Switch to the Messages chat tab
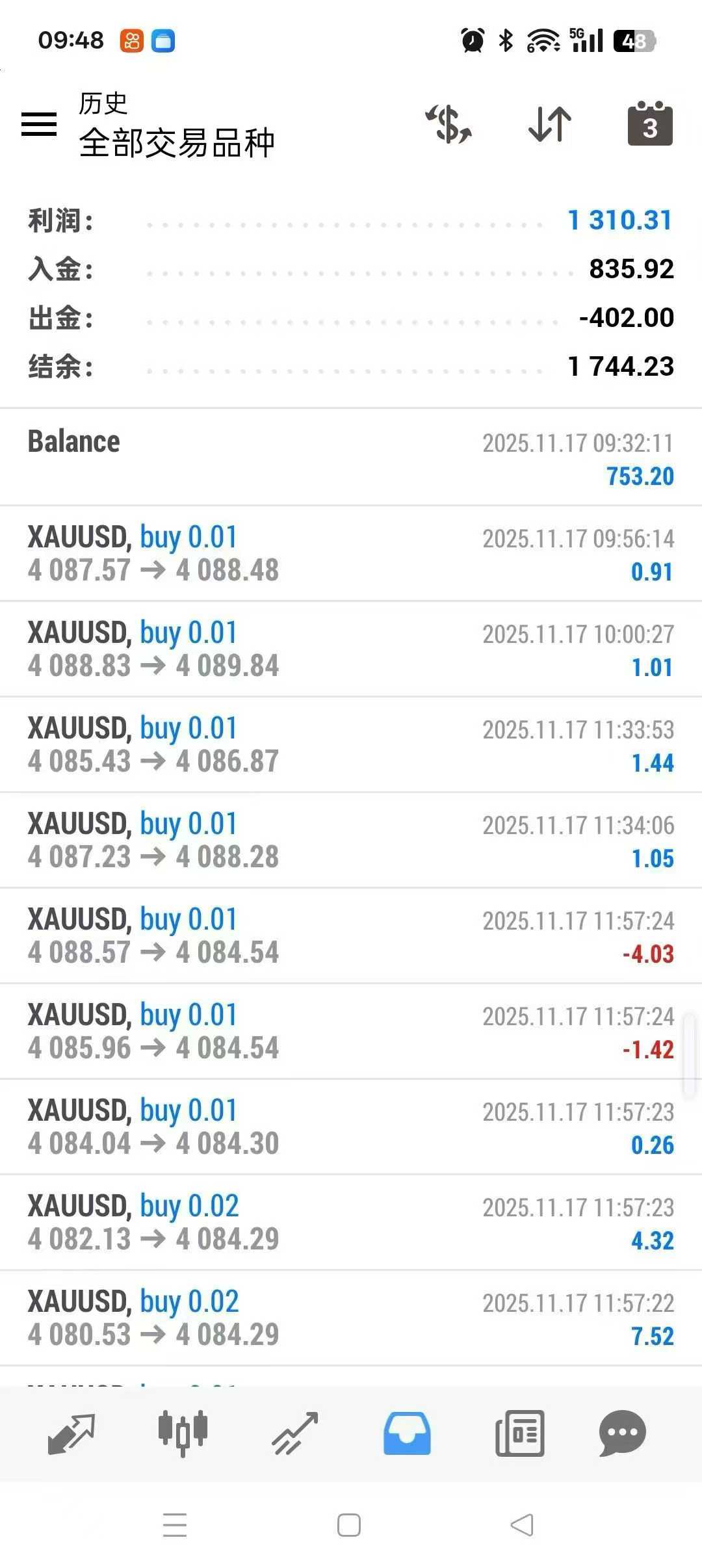The height and width of the screenshot is (1568, 702). (x=622, y=1433)
